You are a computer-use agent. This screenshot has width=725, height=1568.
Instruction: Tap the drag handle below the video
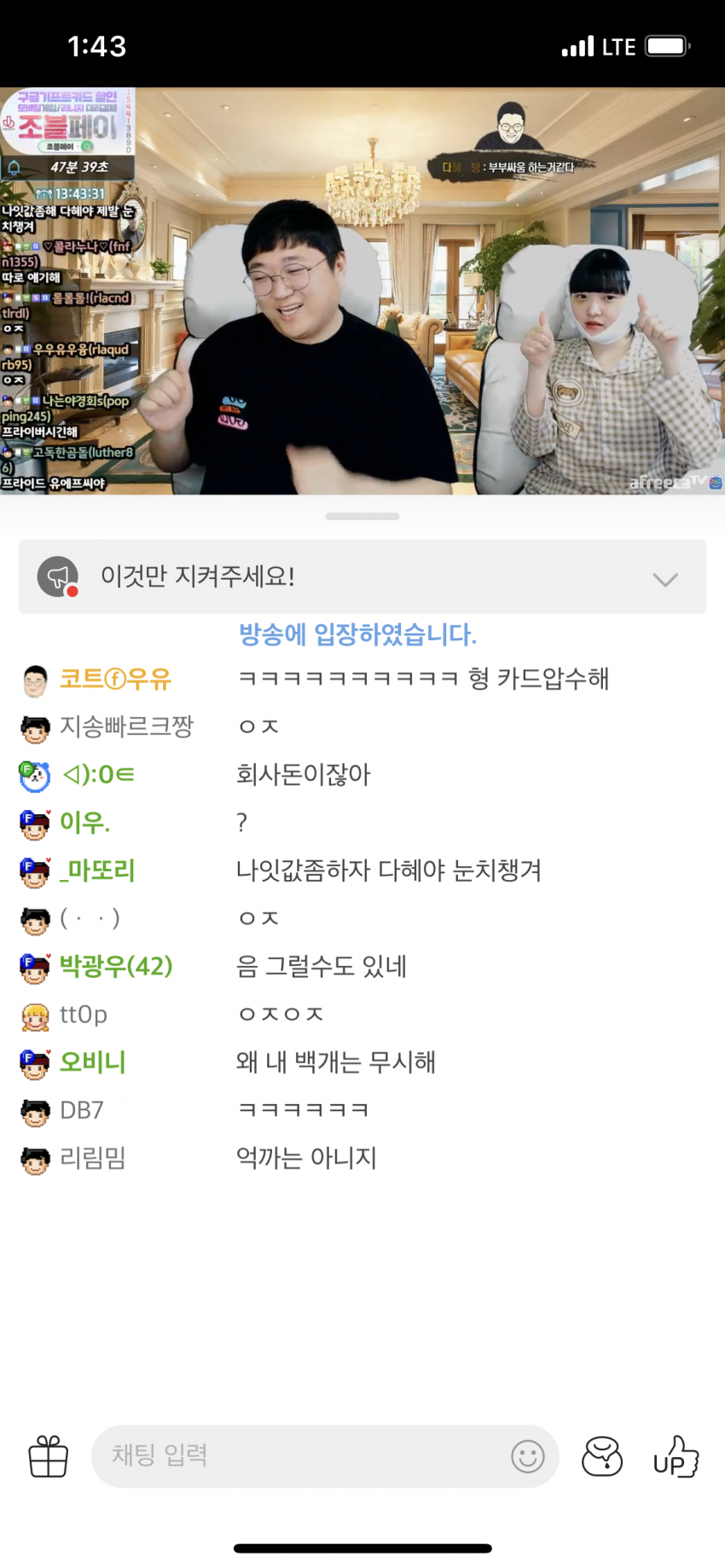point(362,517)
